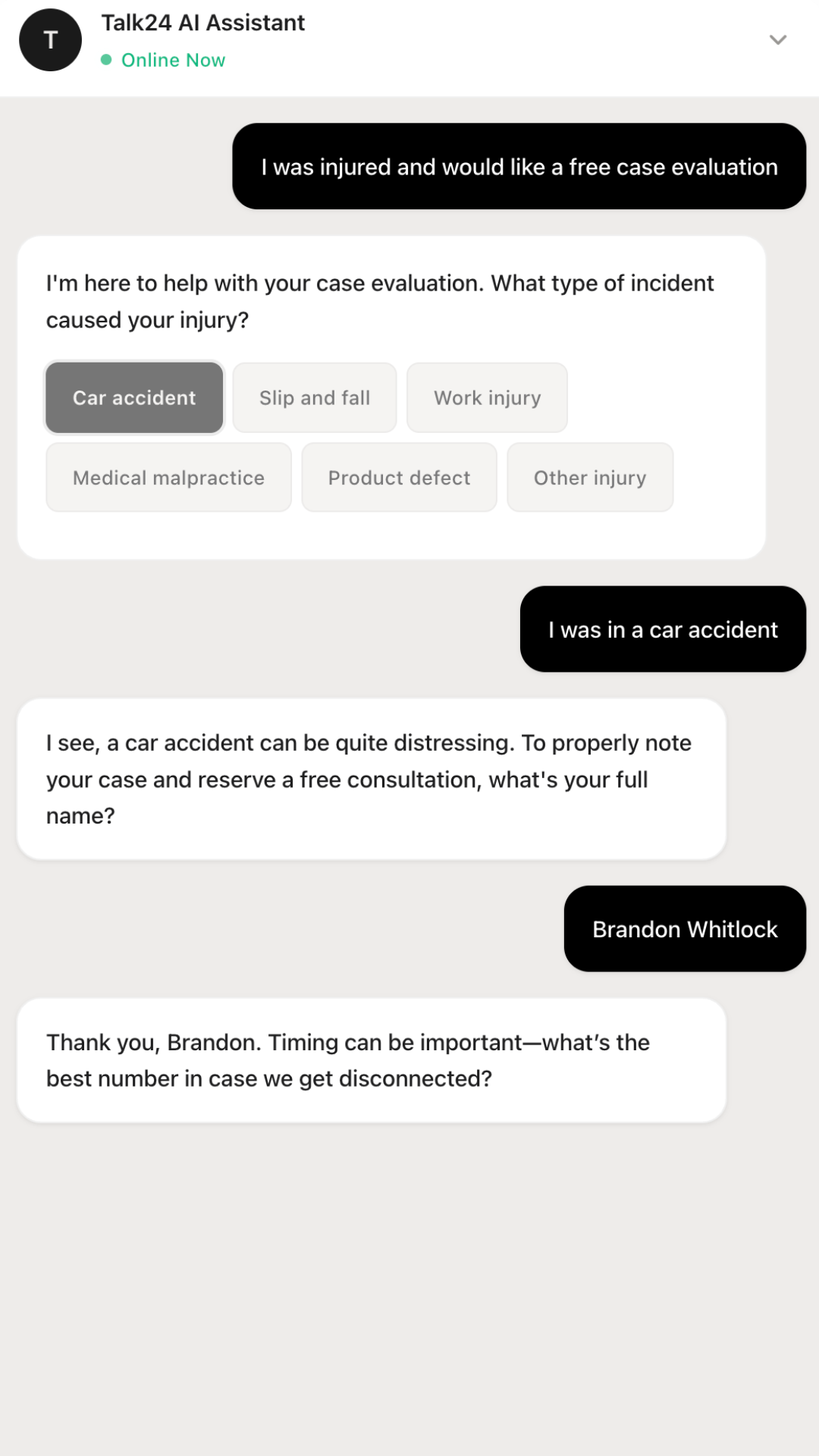Click the highlighted 'Car accident' selected chip
Viewport: 819px width, 1456px height.
(133, 397)
